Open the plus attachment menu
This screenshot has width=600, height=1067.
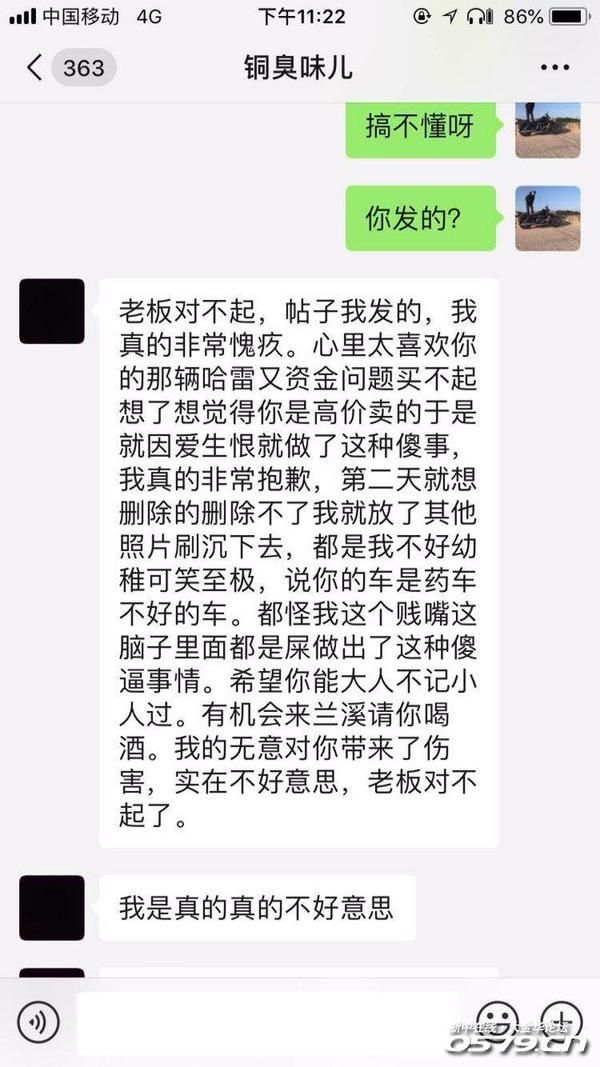560,1021
